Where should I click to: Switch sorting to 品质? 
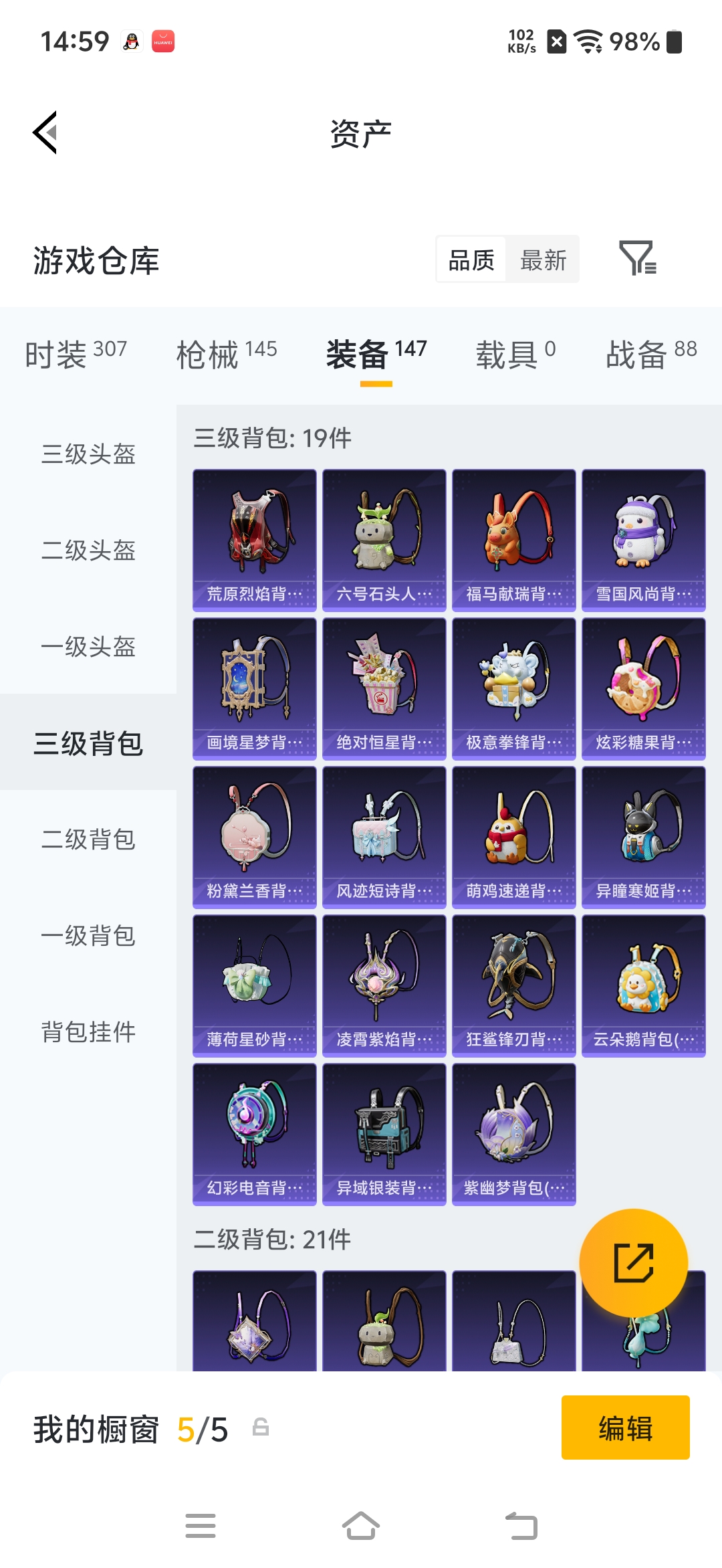470,260
